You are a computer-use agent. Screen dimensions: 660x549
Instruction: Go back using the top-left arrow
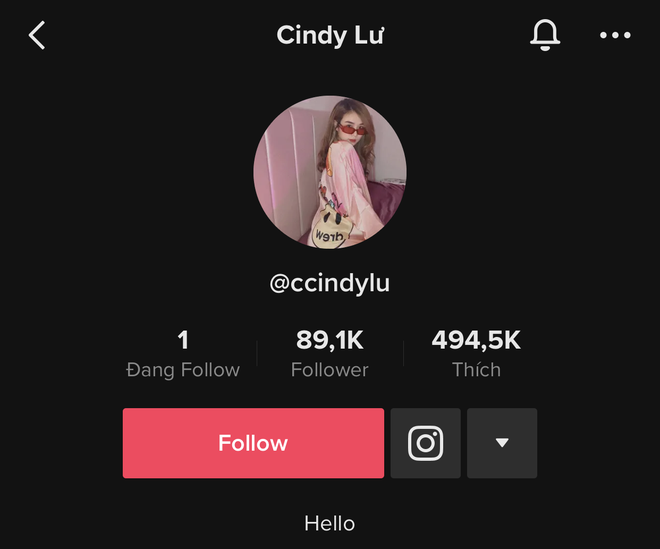pyautogui.click(x=37, y=36)
